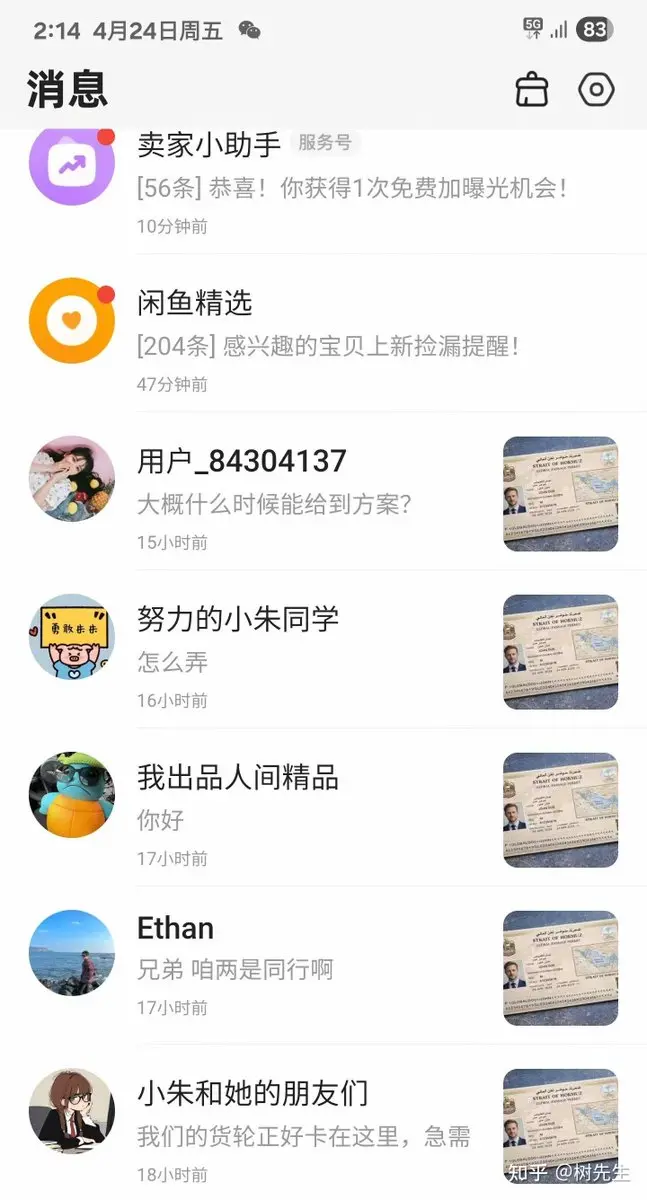The height and width of the screenshot is (1200, 647).
Task: Open 闲鱼精选 notifications
Action: (x=323, y=333)
